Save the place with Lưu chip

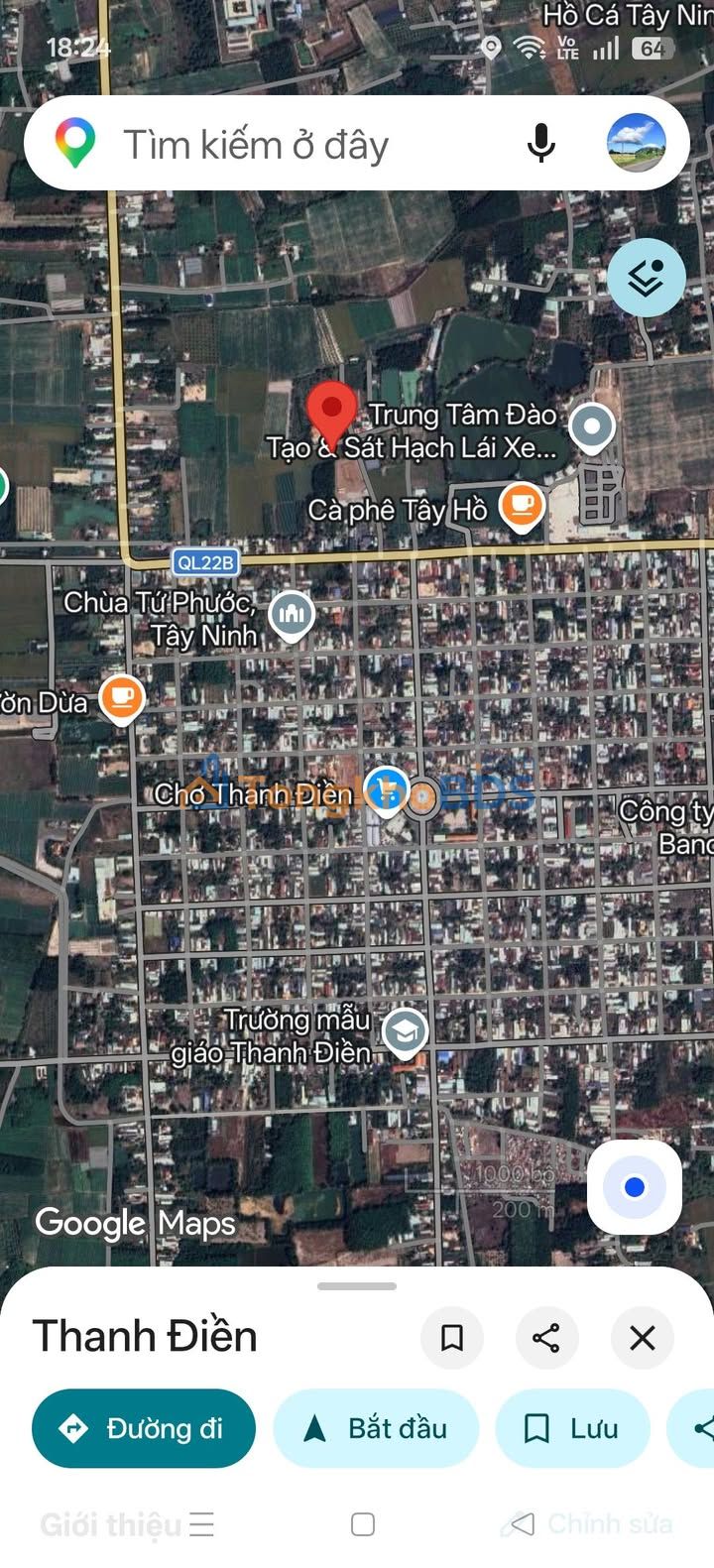tap(572, 1428)
